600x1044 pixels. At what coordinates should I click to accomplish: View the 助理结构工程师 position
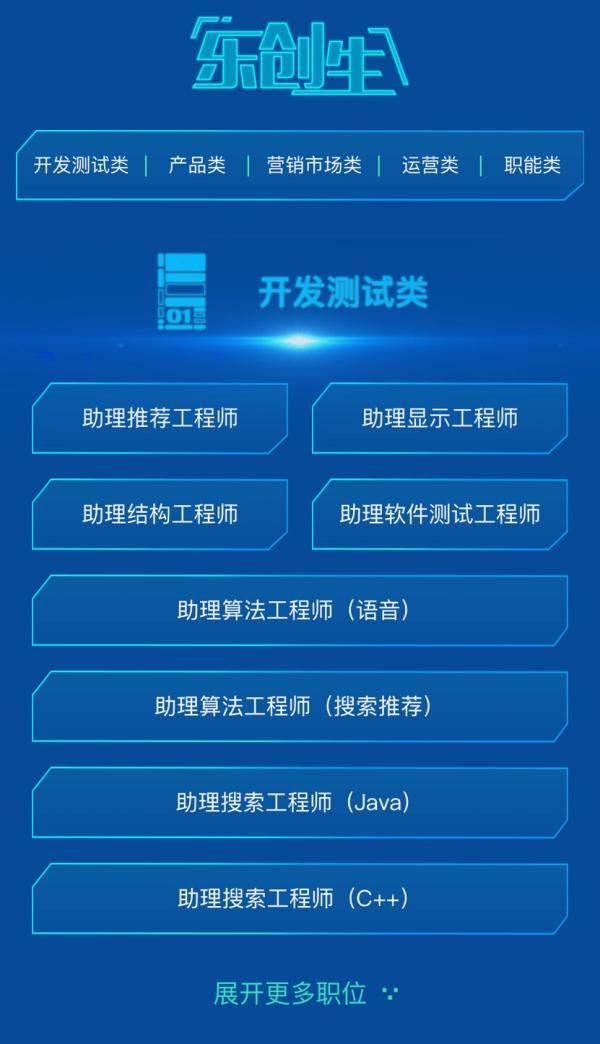coord(160,514)
